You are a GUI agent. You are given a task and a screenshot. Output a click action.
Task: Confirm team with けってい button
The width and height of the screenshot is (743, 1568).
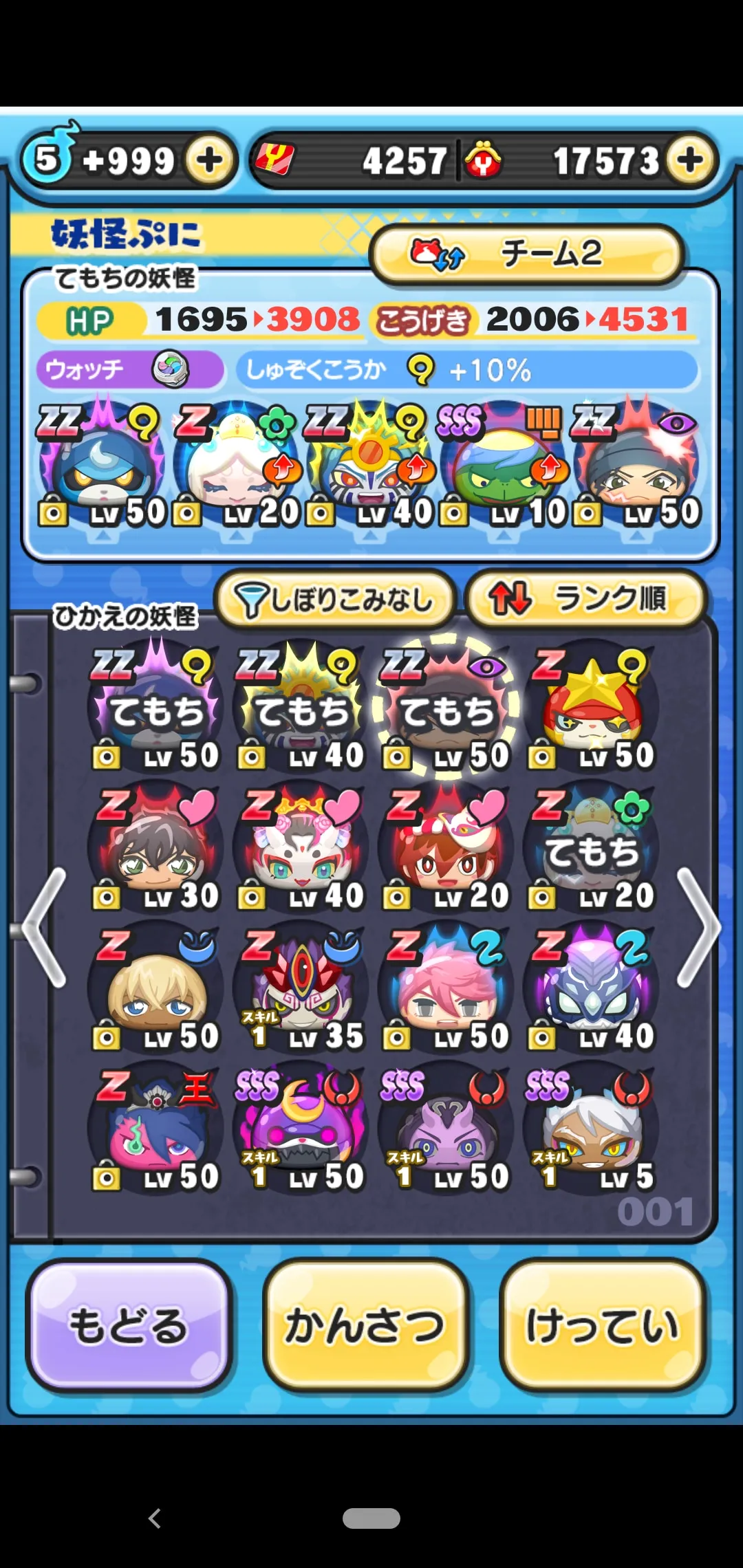tap(603, 1325)
